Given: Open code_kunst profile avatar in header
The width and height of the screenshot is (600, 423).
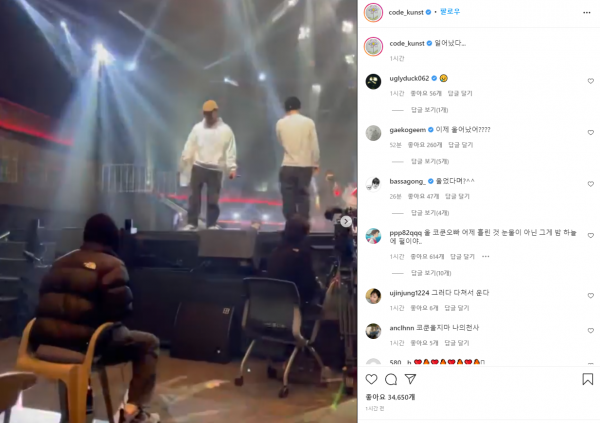Looking at the screenshot, I should [x=373, y=12].
